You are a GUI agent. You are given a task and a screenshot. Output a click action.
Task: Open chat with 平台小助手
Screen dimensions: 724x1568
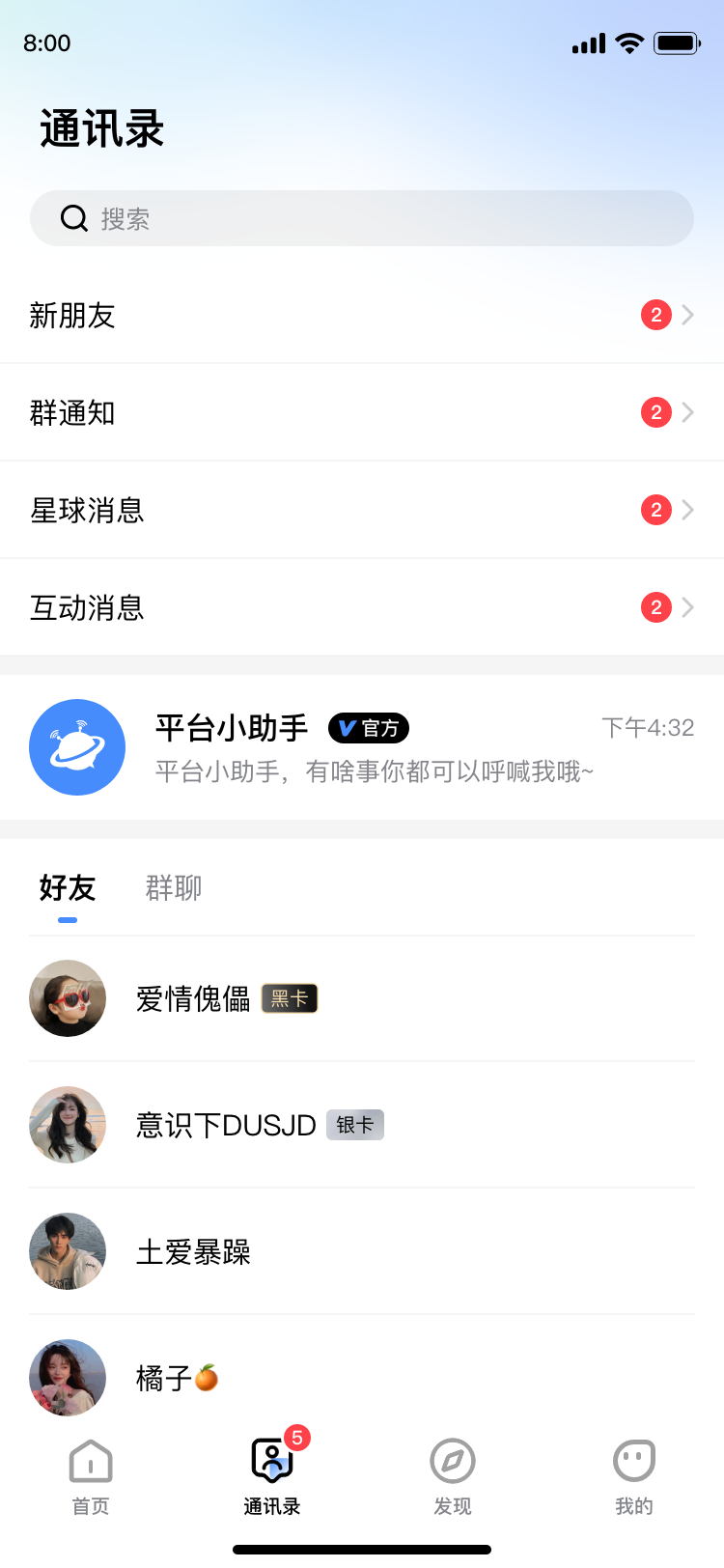pyautogui.click(x=362, y=747)
